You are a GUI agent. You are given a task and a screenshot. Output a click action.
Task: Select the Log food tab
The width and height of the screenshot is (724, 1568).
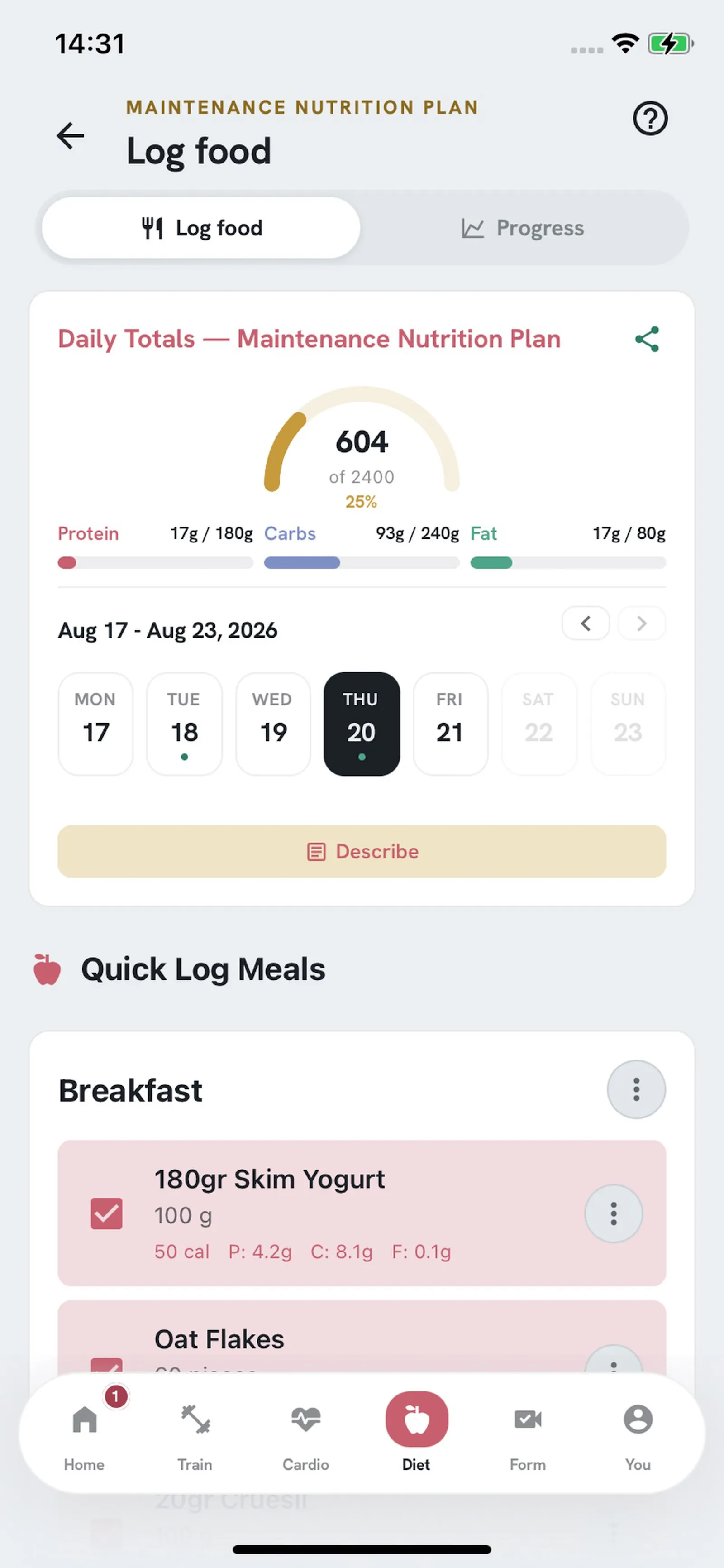pyautogui.click(x=201, y=228)
